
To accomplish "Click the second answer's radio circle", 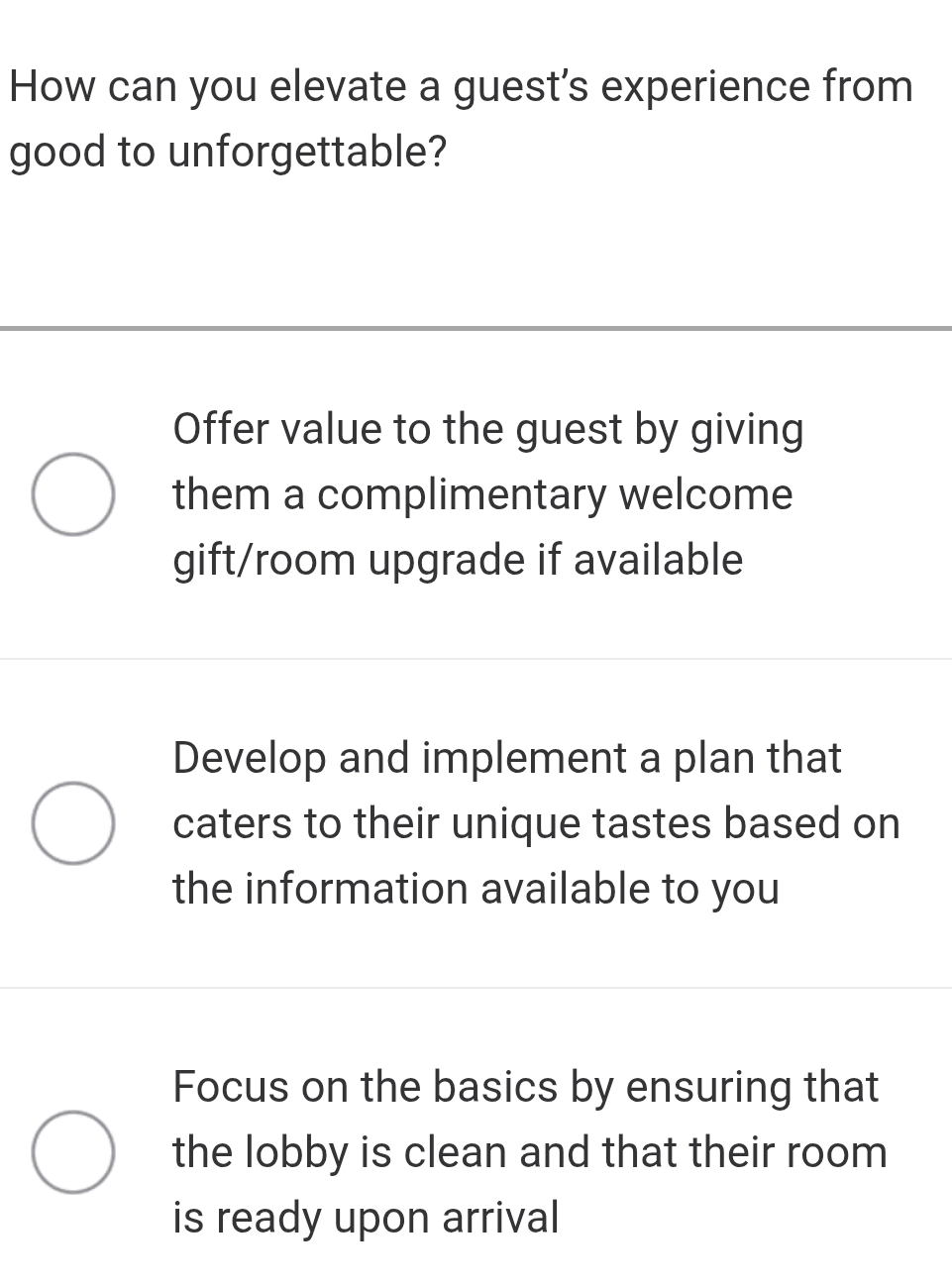I will [73, 822].
